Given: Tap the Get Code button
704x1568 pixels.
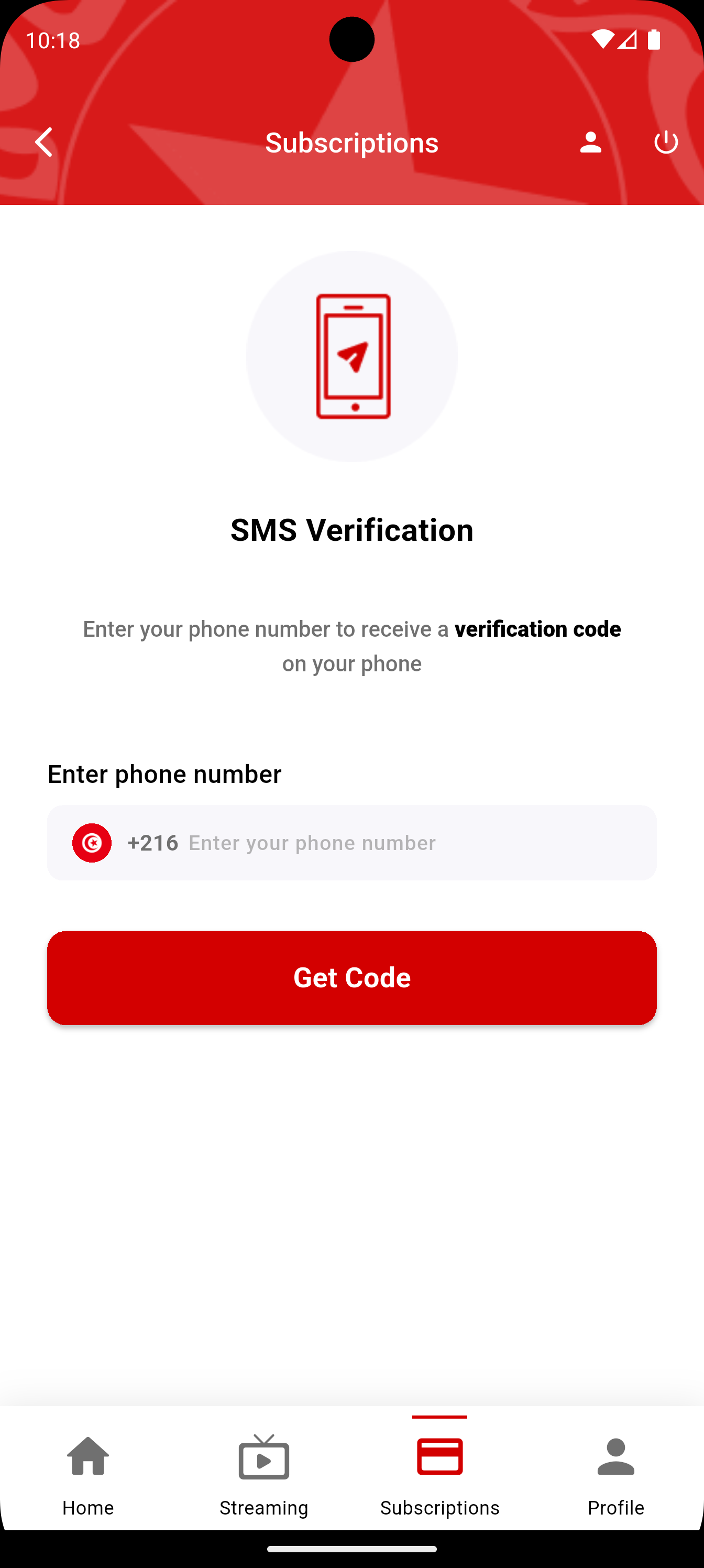Looking at the screenshot, I should (x=351, y=977).
